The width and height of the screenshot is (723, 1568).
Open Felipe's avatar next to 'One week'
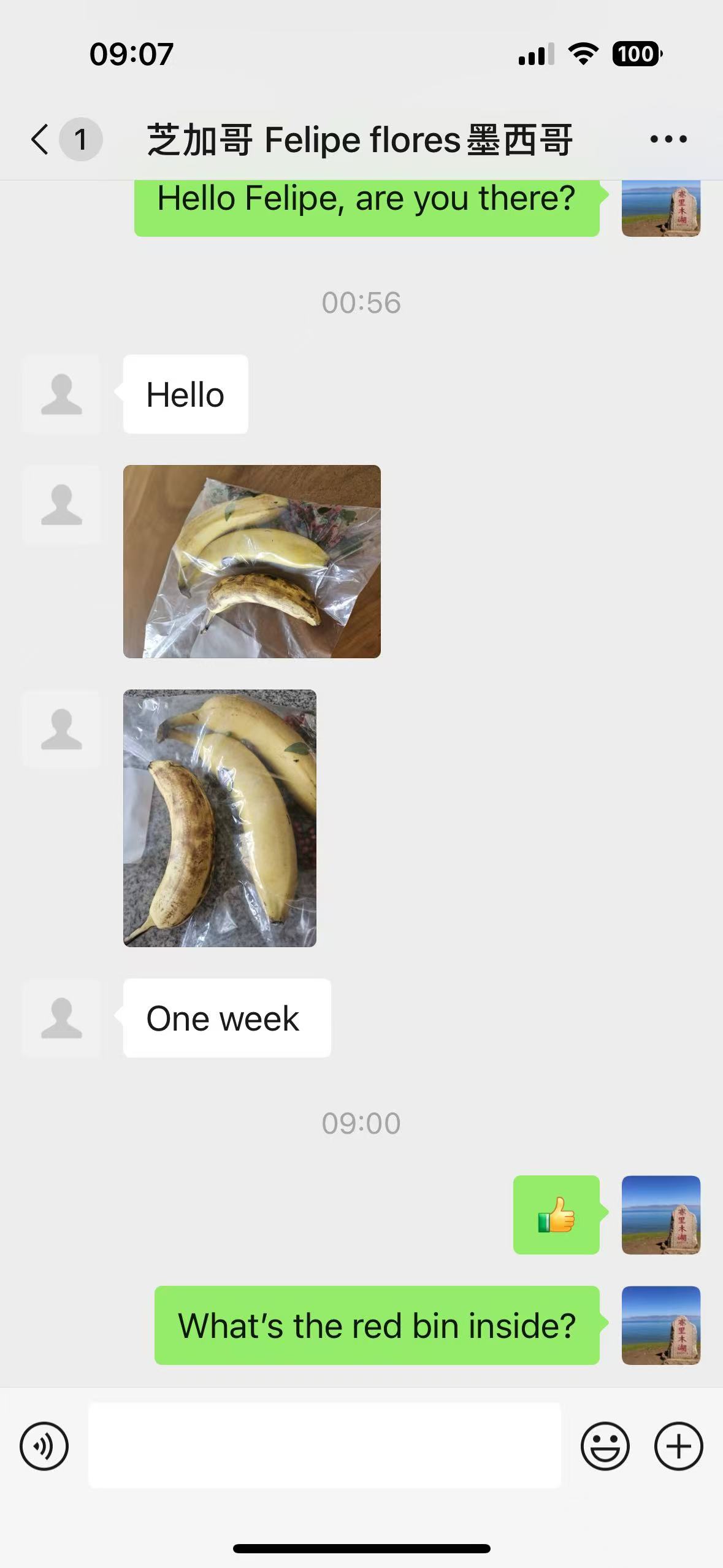pyautogui.click(x=61, y=1018)
